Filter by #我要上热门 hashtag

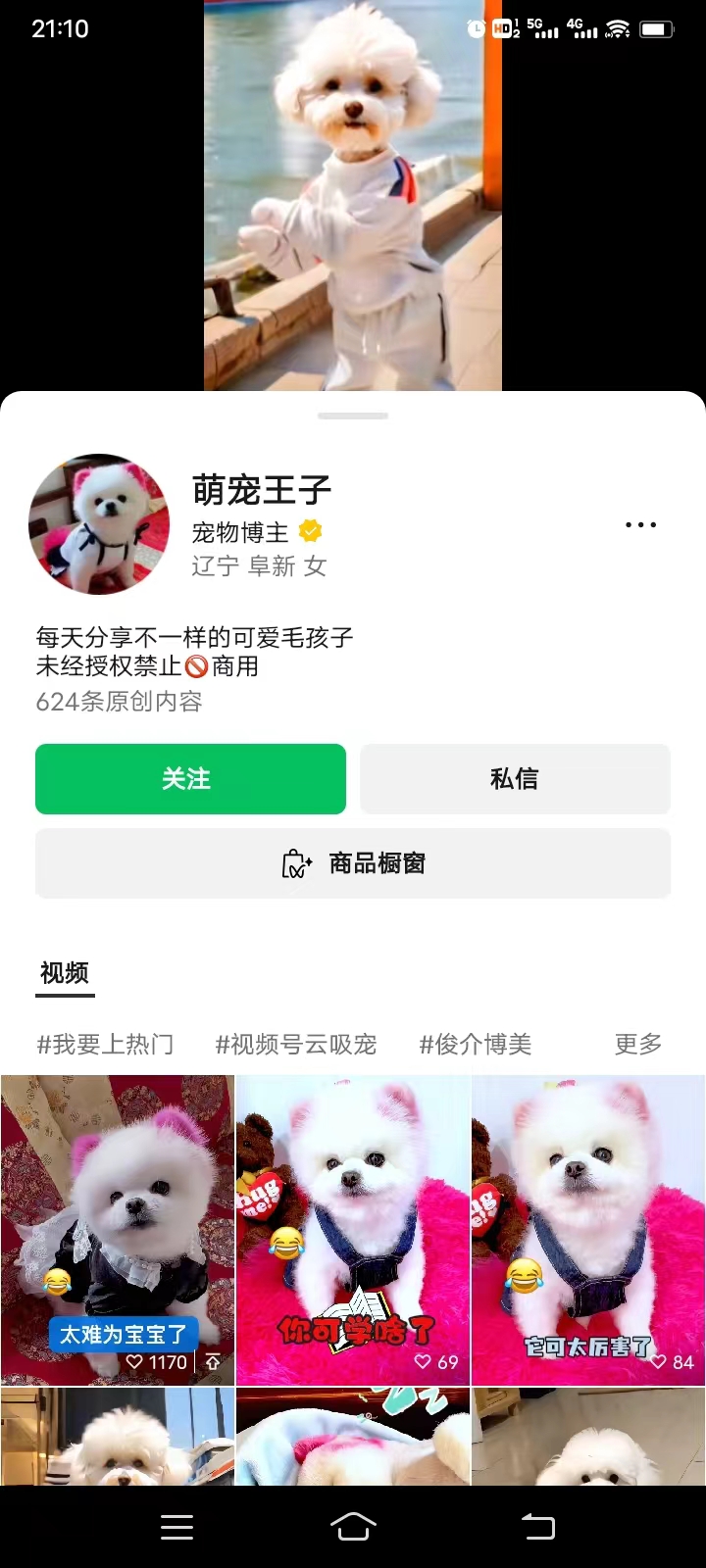(x=105, y=1045)
